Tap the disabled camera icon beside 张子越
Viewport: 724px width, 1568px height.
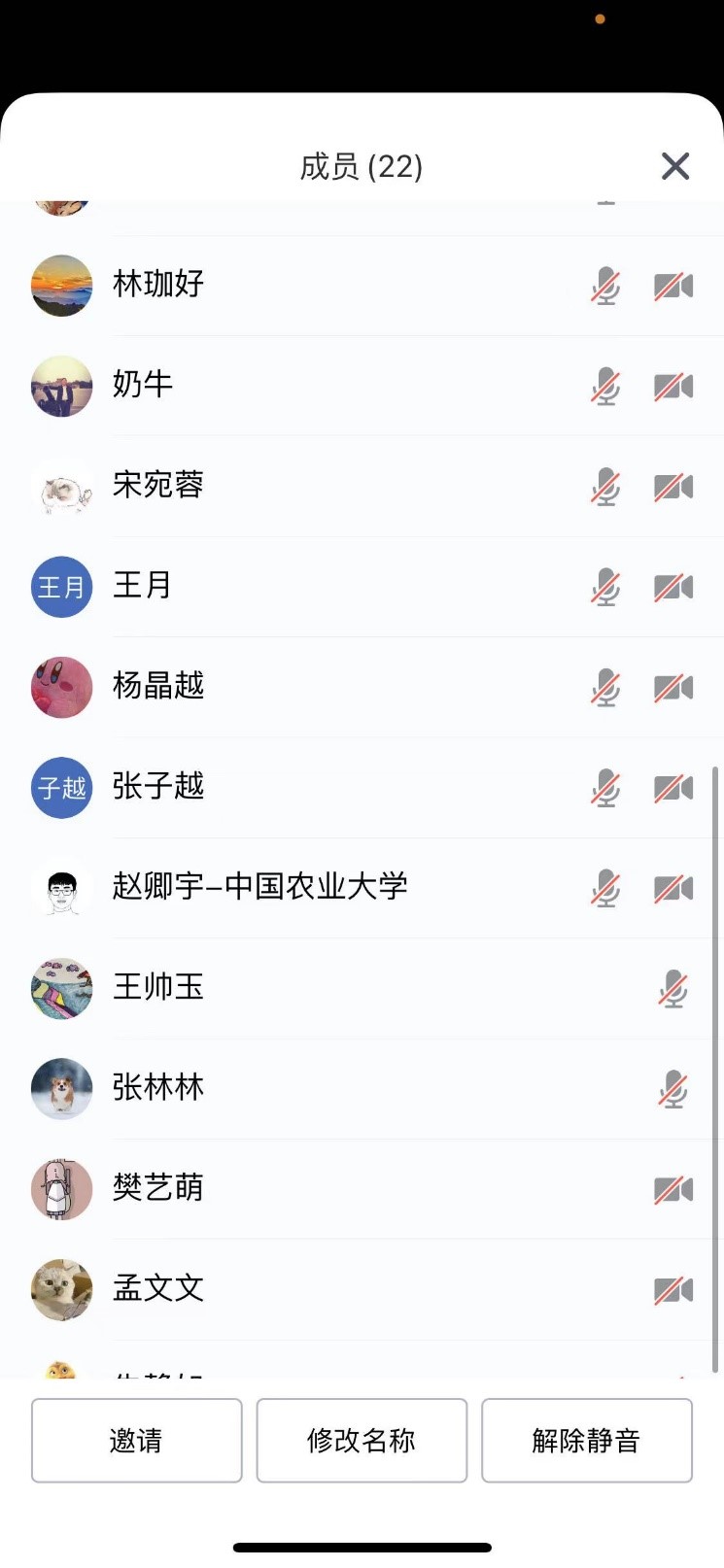(673, 789)
